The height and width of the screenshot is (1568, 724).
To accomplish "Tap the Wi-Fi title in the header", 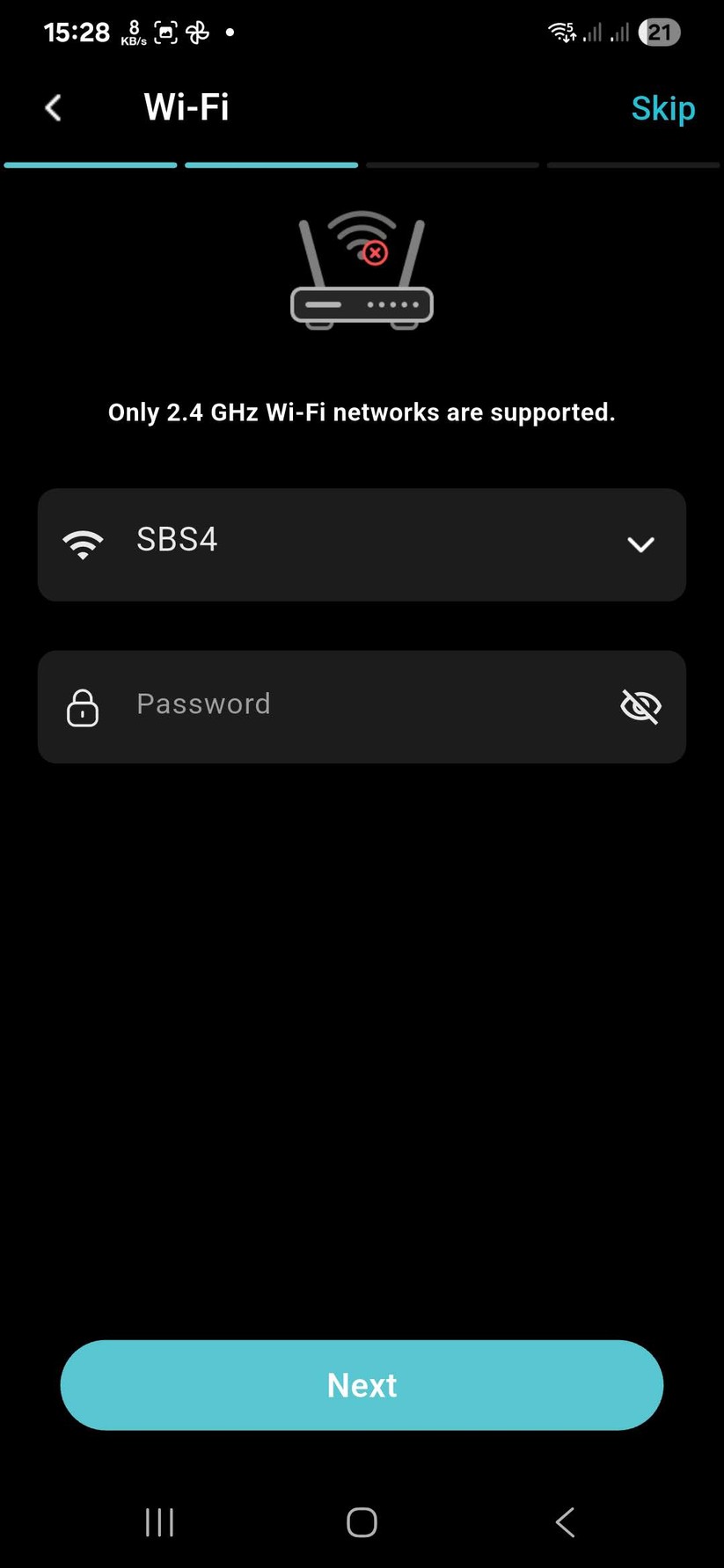I will click(x=186, y=106).
